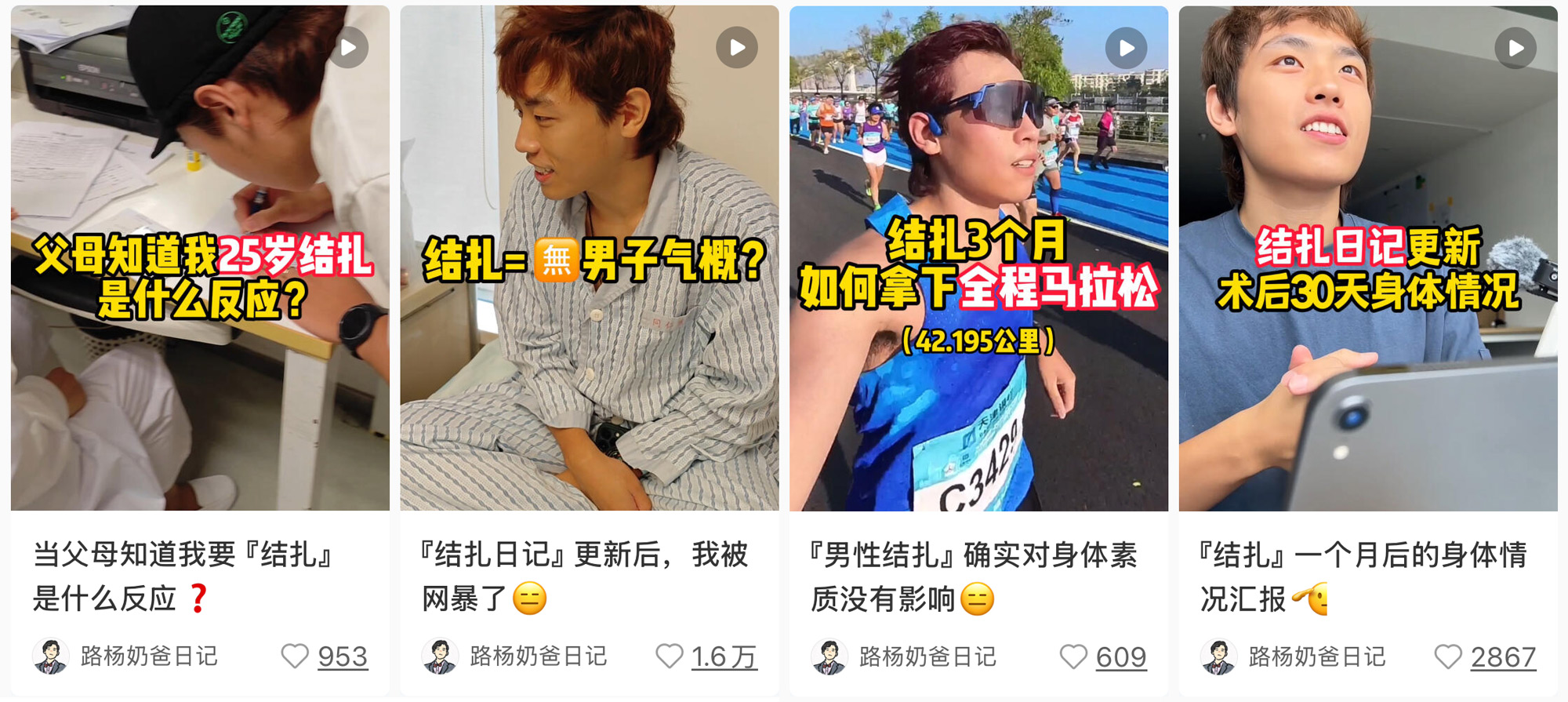Tap author 路杨奶爸日记 under '对身体素质没有影响' post

[927, 657]
